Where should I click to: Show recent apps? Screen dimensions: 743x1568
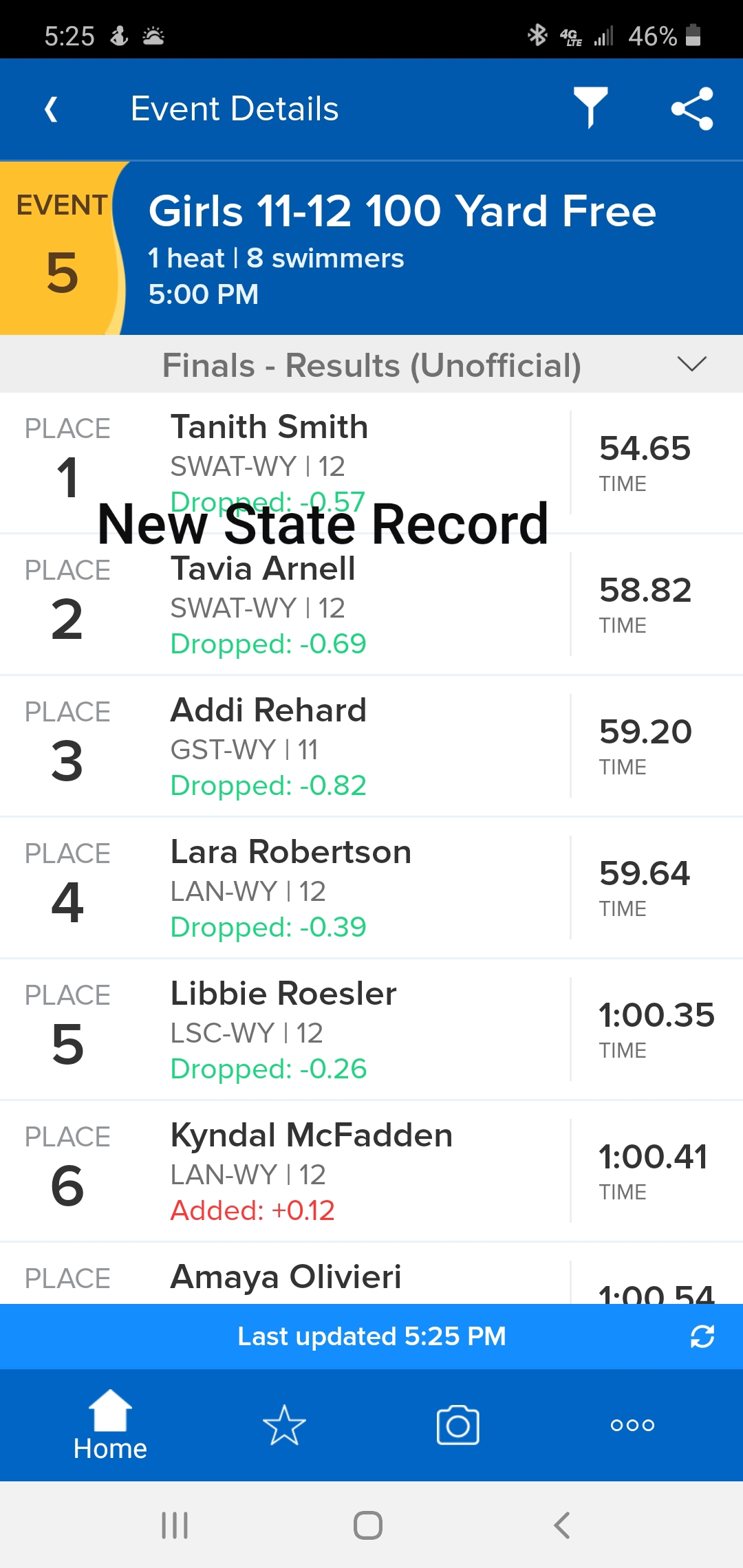[175, 1525]
